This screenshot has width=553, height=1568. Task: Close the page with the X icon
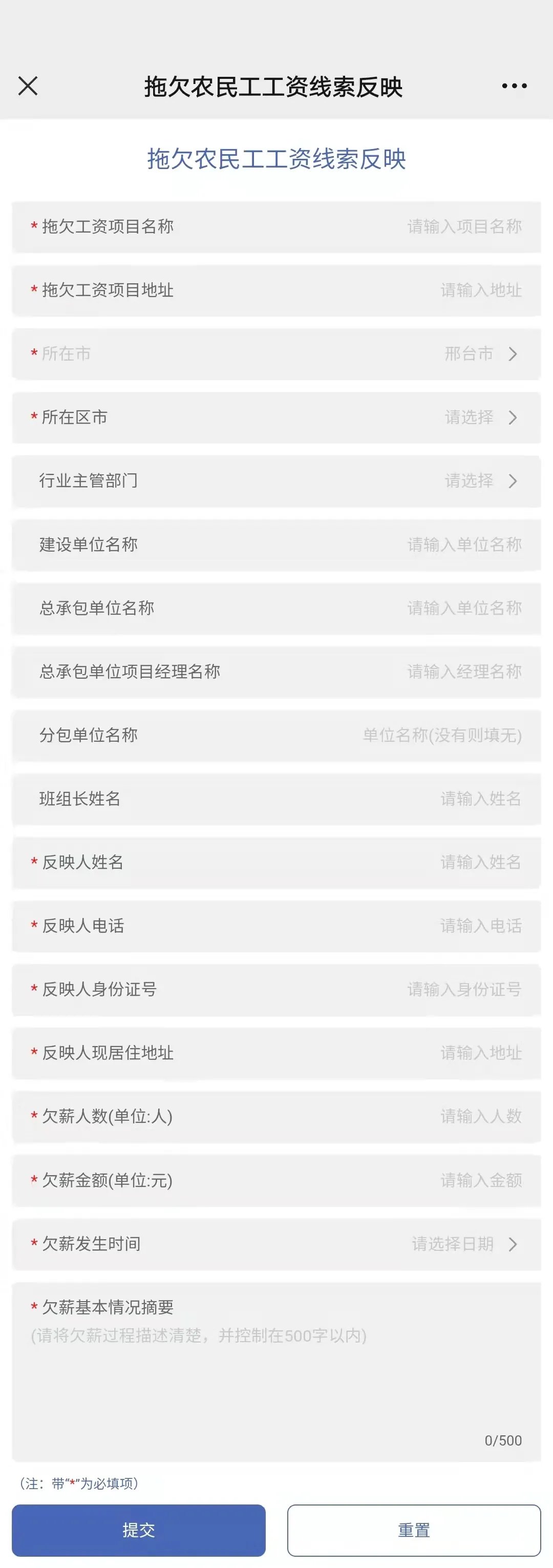(28, 86)
